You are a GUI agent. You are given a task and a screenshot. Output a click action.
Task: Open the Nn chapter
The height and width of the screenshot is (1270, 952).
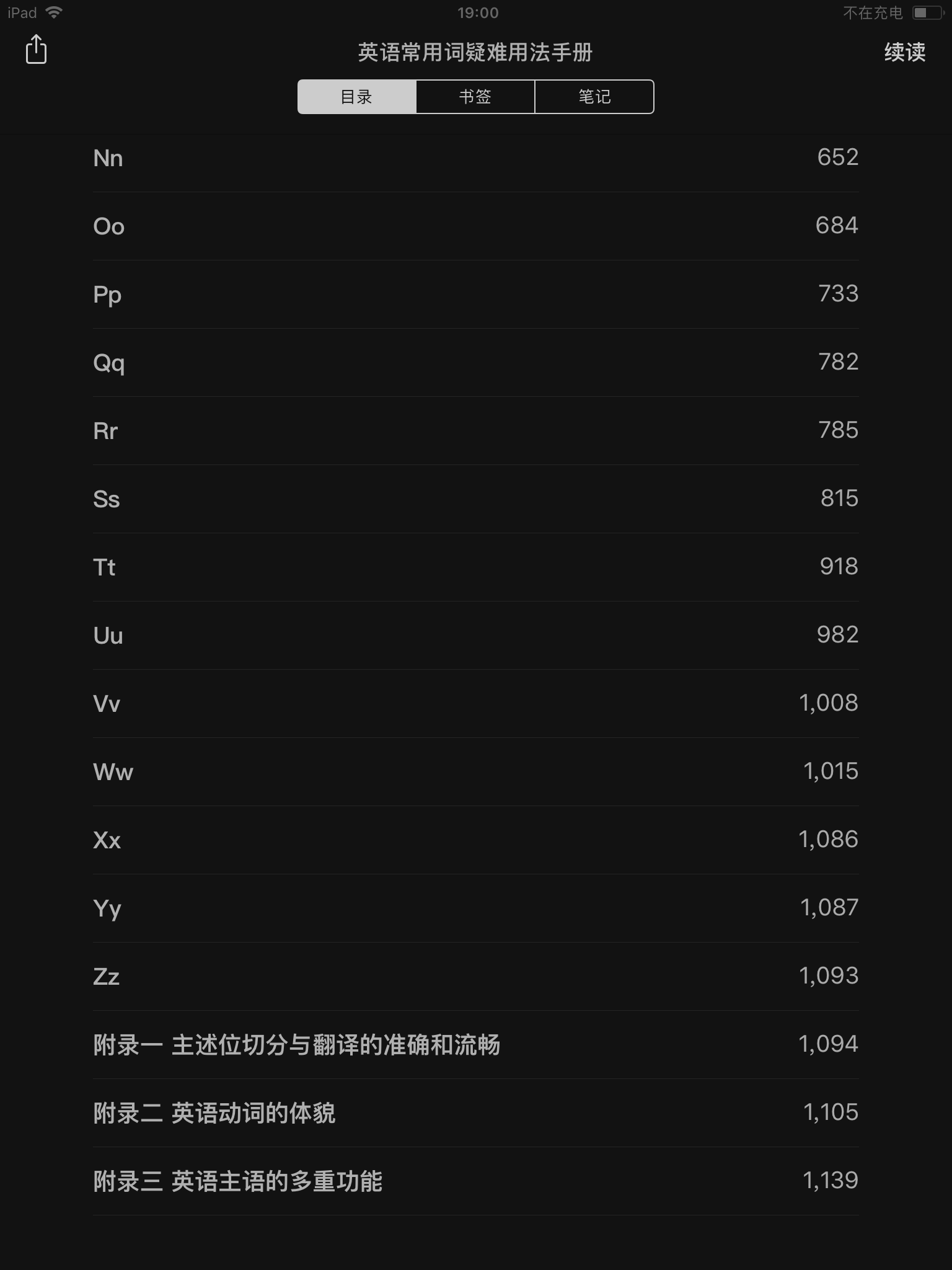pyautogui.click(x=108, y=158)
